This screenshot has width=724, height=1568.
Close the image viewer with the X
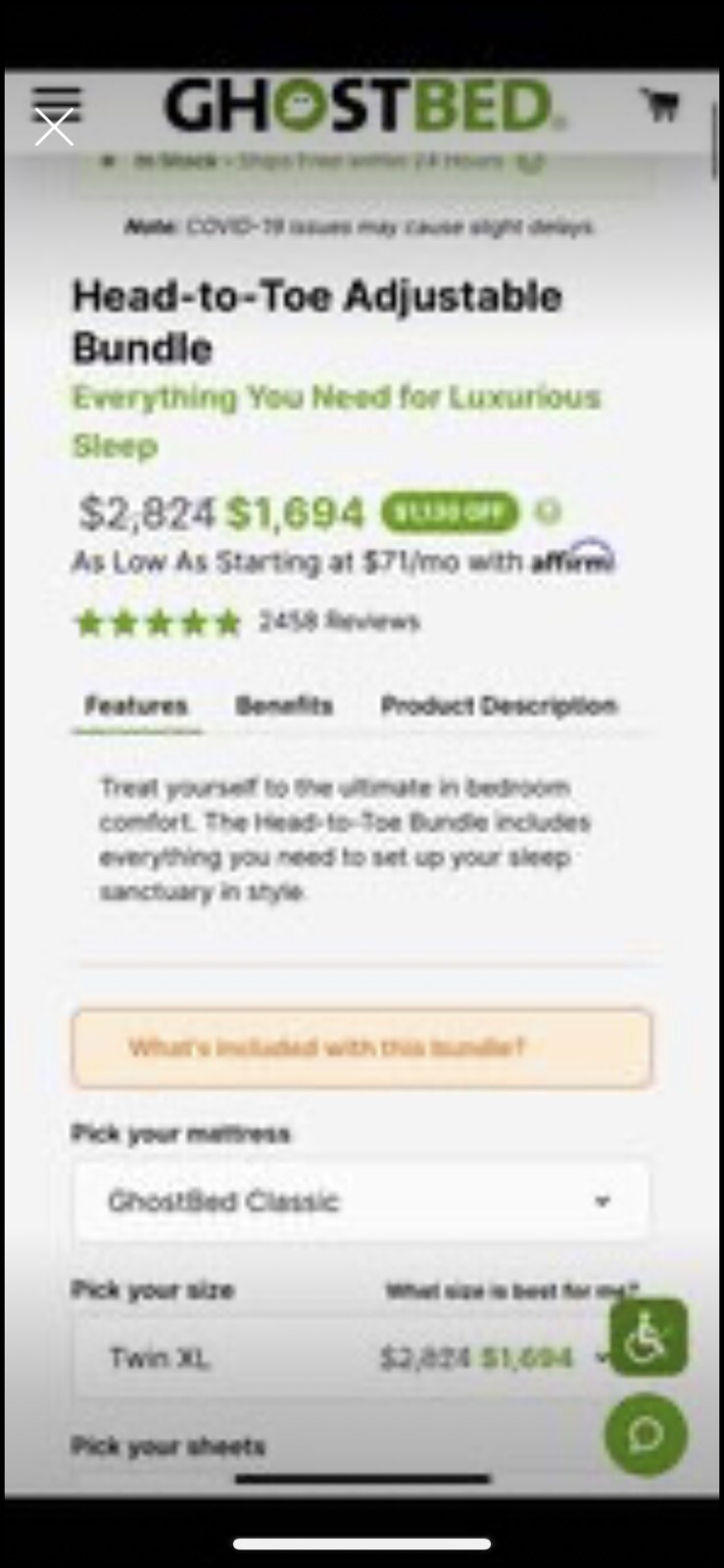click(x=54, y=126)
